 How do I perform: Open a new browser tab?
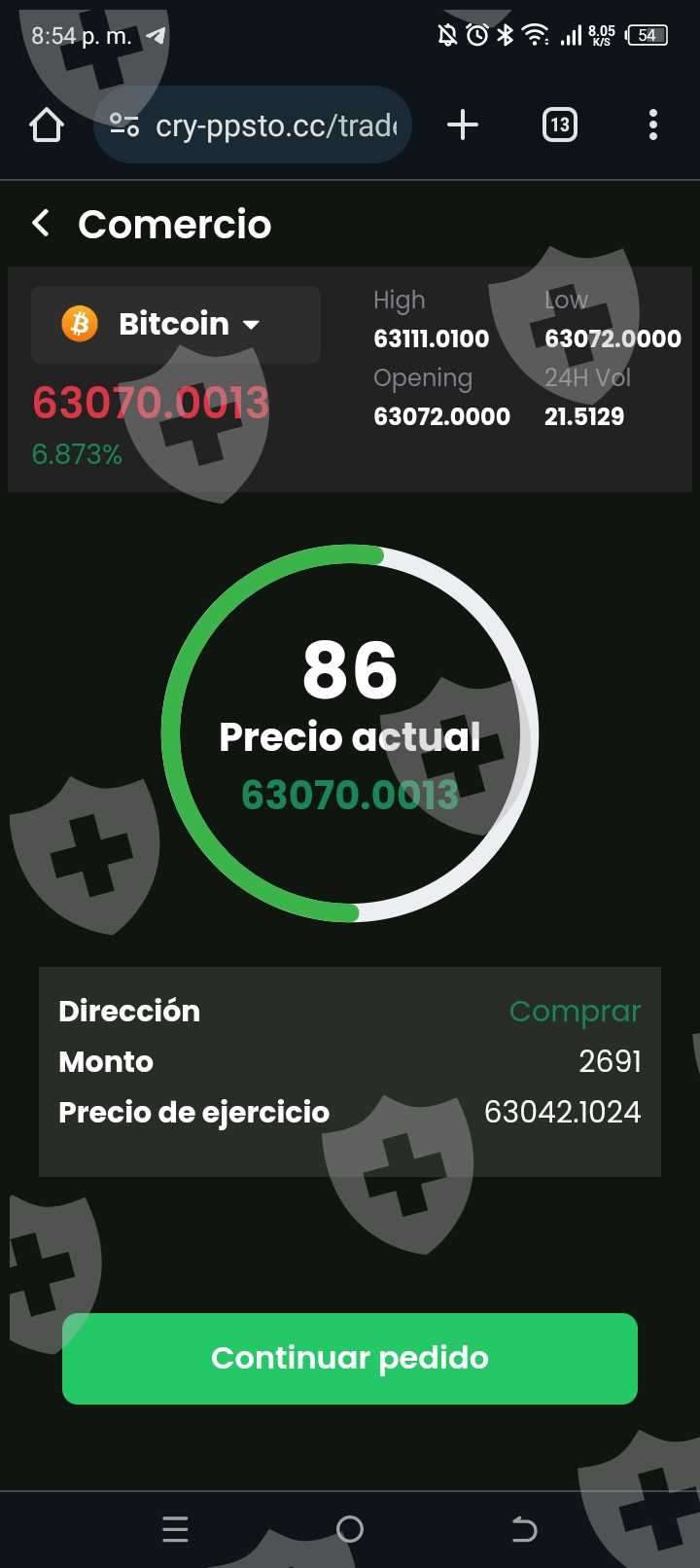click(x=463, y=125)
